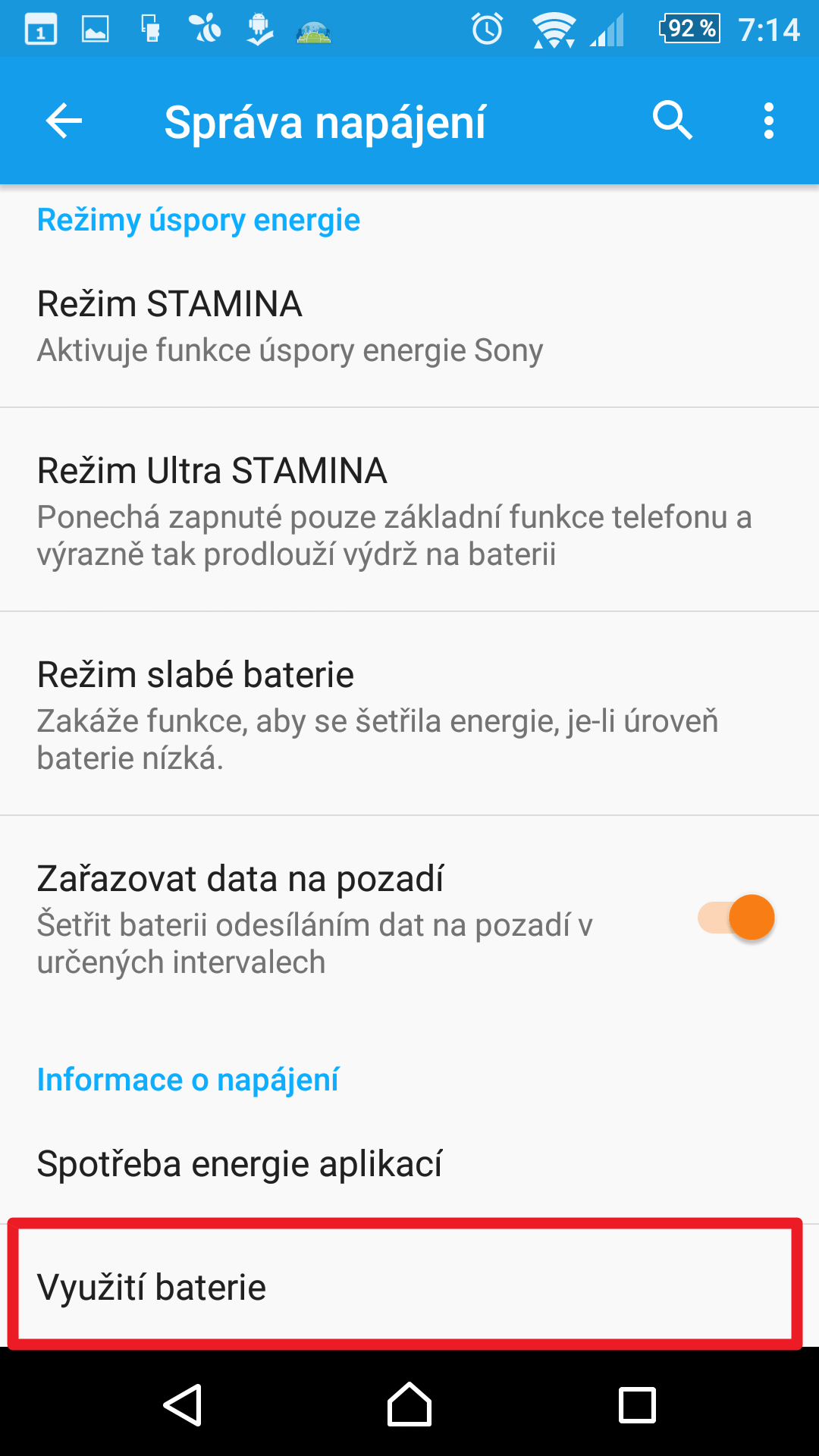Open Režim Ultra STAMINA
The height and width of the screenshot is (1456, 819).
click(x=409, y=510)
